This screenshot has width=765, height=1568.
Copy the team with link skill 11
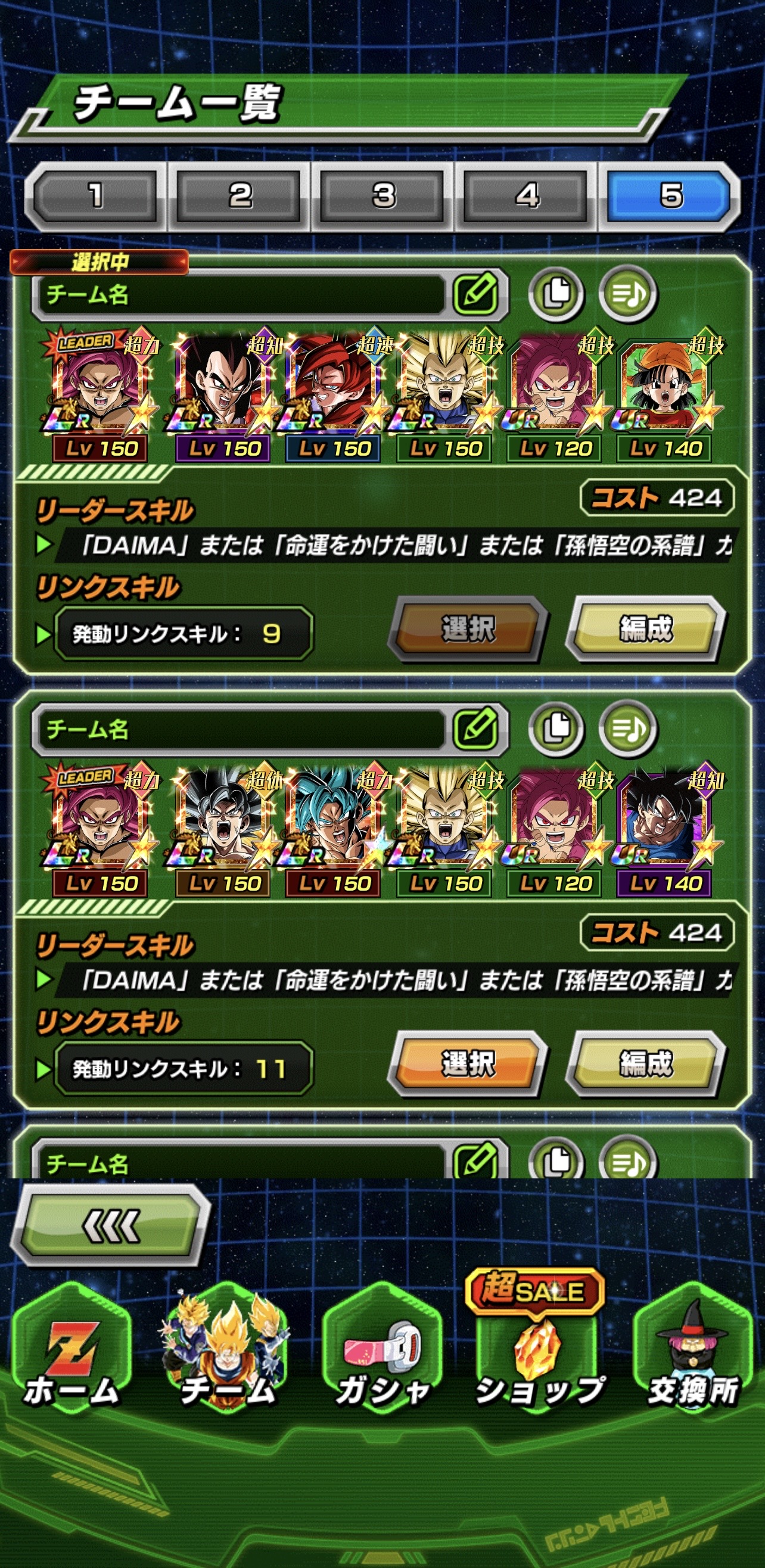(x=556, y=729)
